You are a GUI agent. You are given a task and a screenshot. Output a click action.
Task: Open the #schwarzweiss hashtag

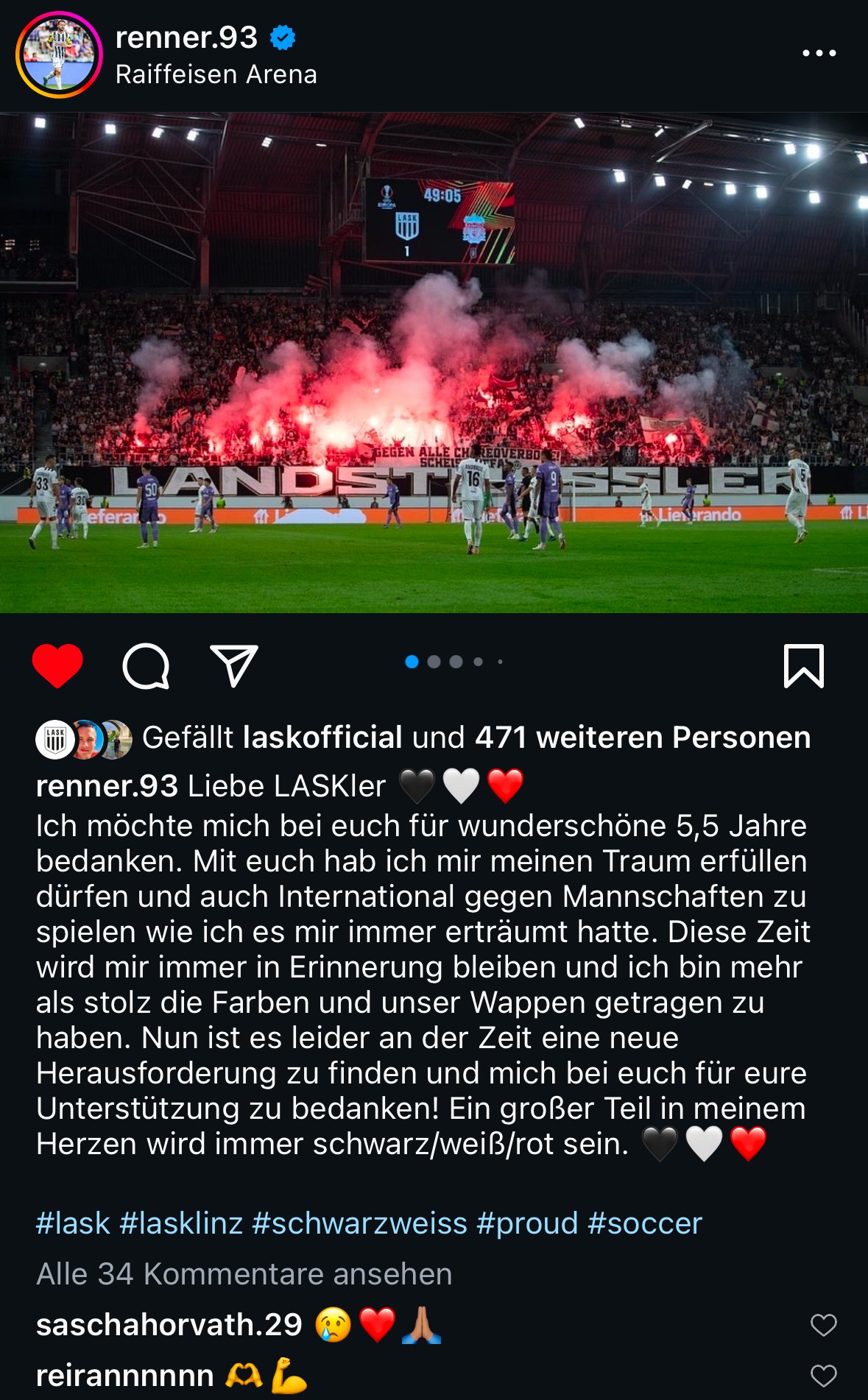pos(359,1223)
